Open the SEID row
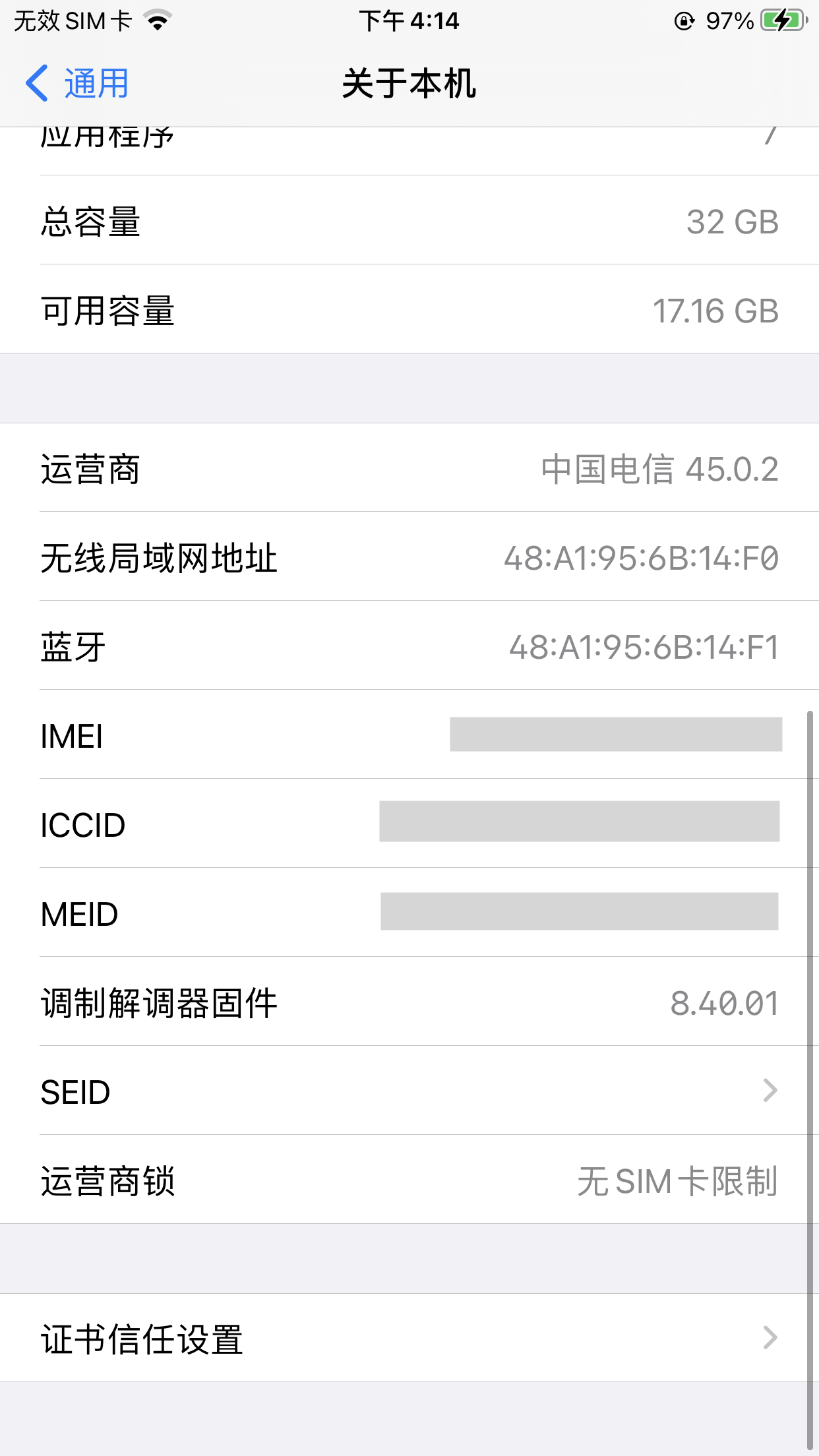Viewport: 819px width, 1456px height. [409, 1091]
